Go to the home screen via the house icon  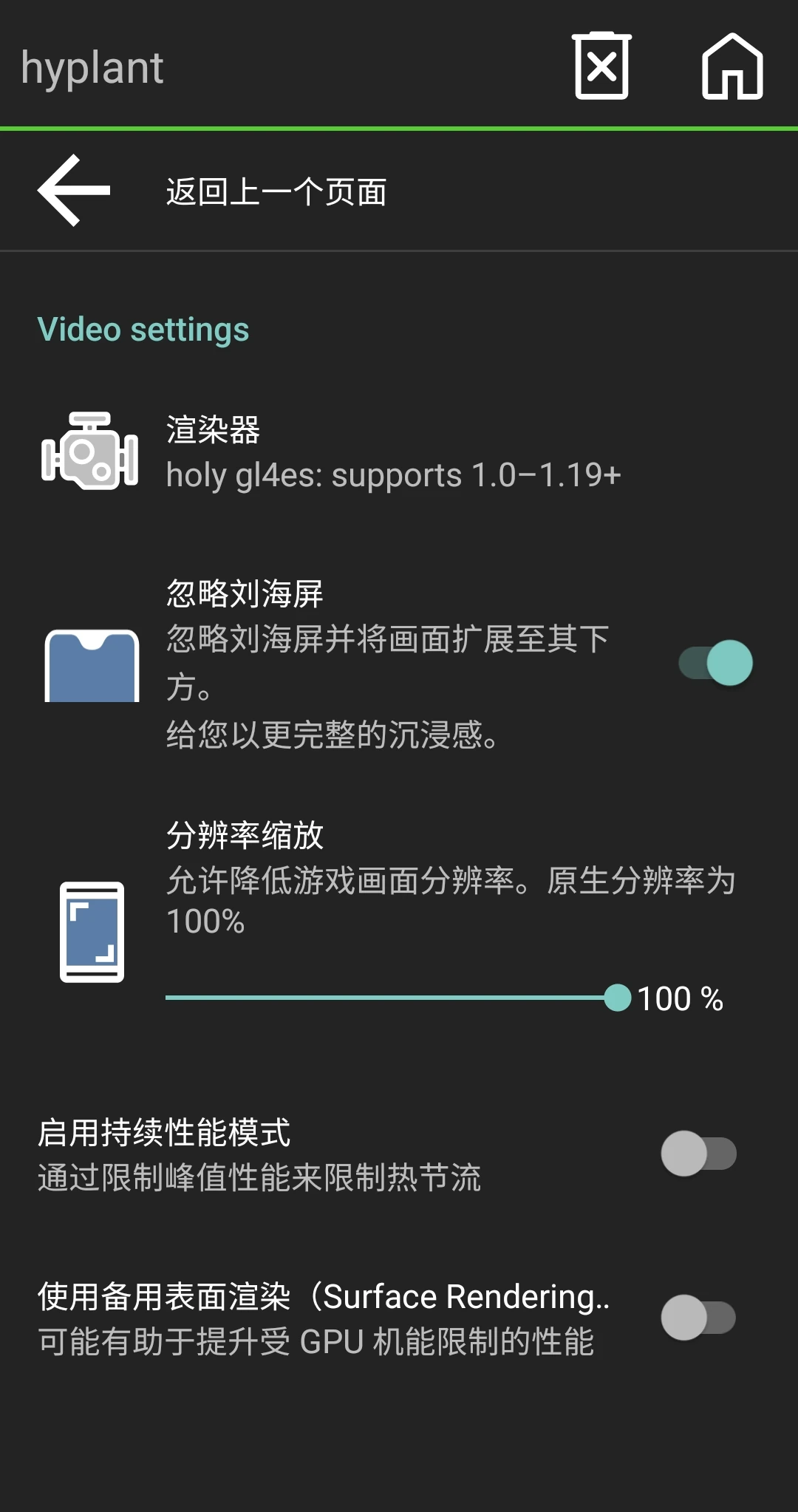coord(731,67)
